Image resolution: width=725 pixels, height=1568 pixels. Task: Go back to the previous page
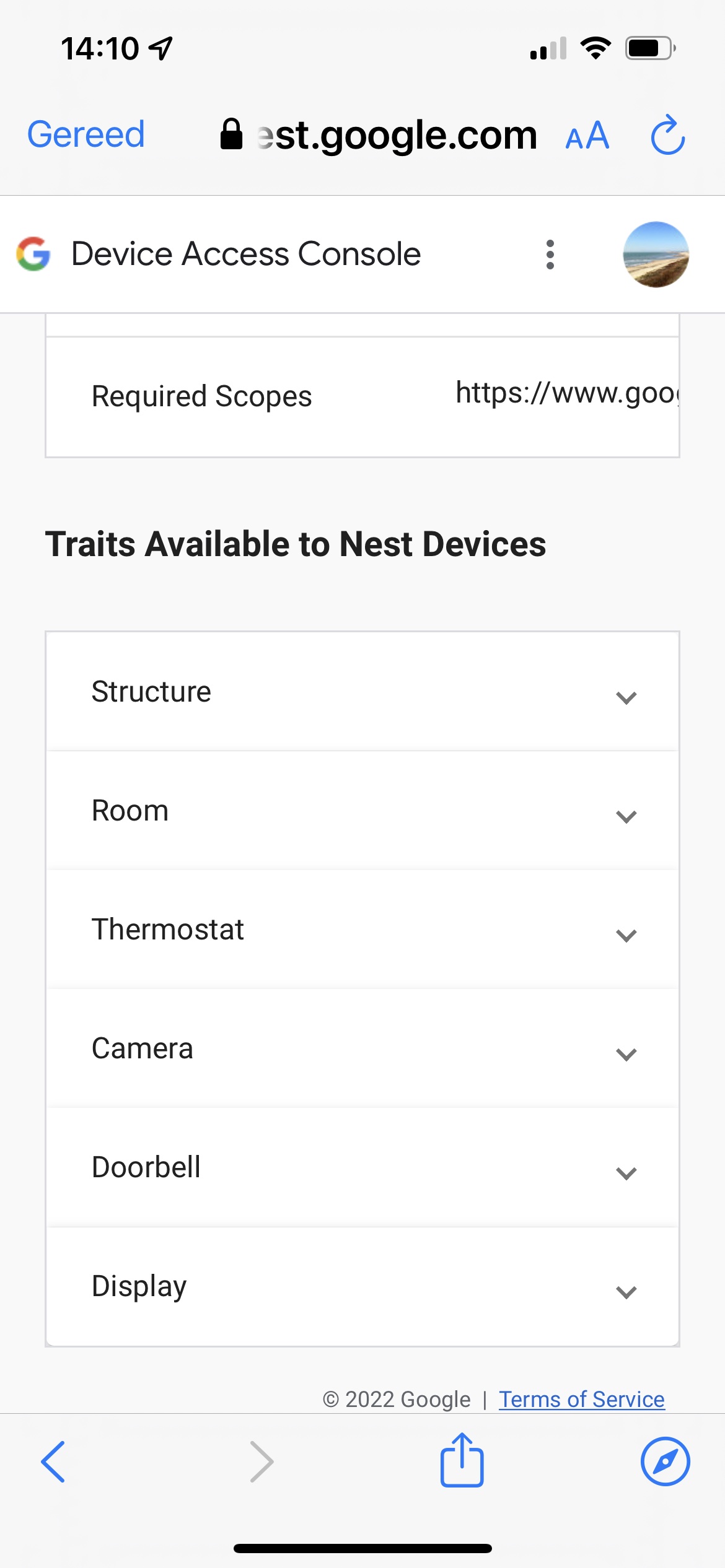53,1461
